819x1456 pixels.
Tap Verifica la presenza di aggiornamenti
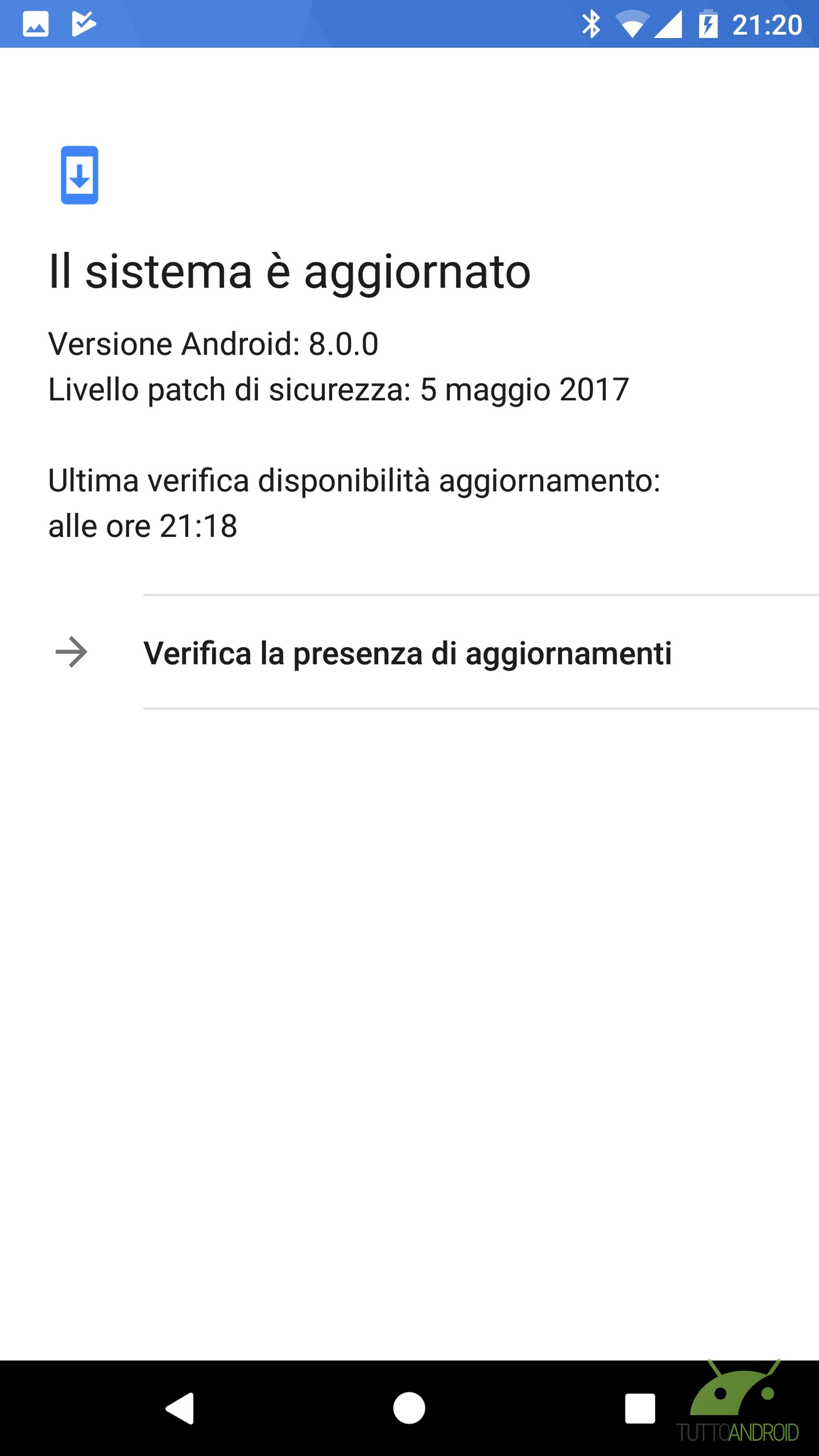tap(409, 652)
